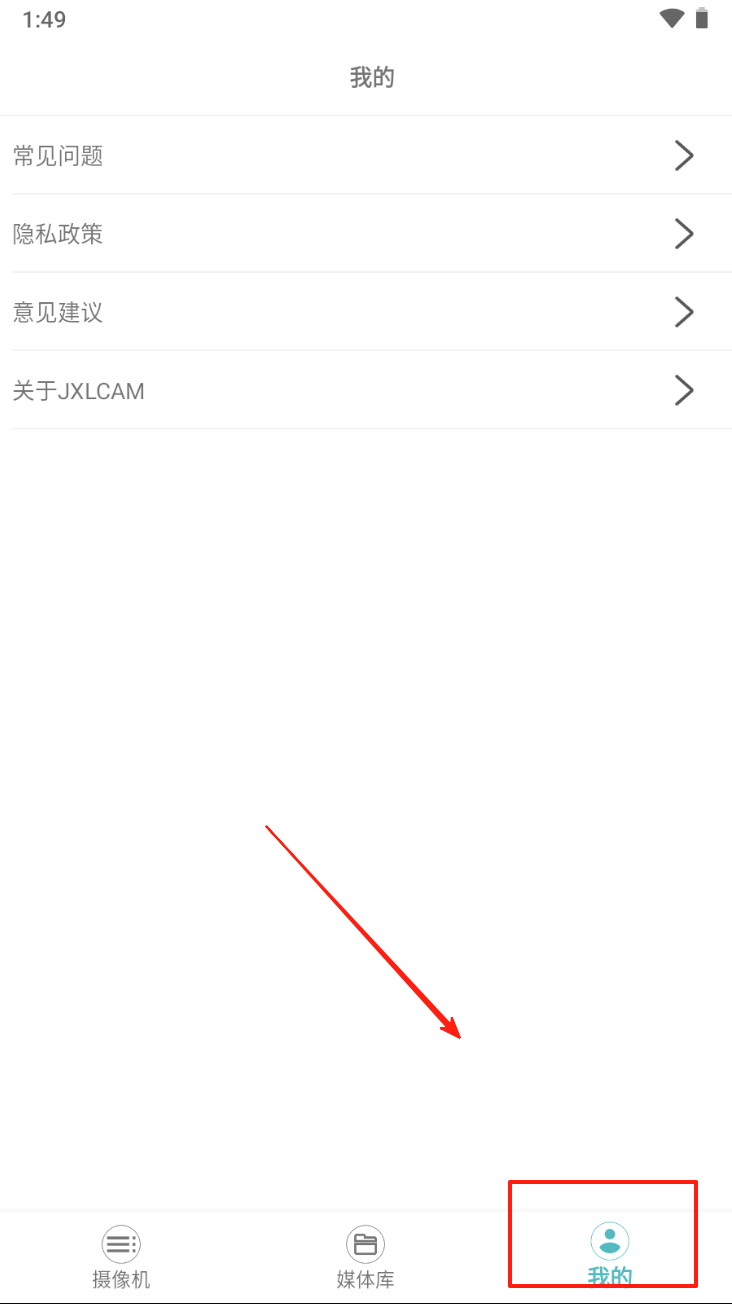Switch to the 媒体库 tab
This screenshot has height=1304, width=732.
[365, 1257]
